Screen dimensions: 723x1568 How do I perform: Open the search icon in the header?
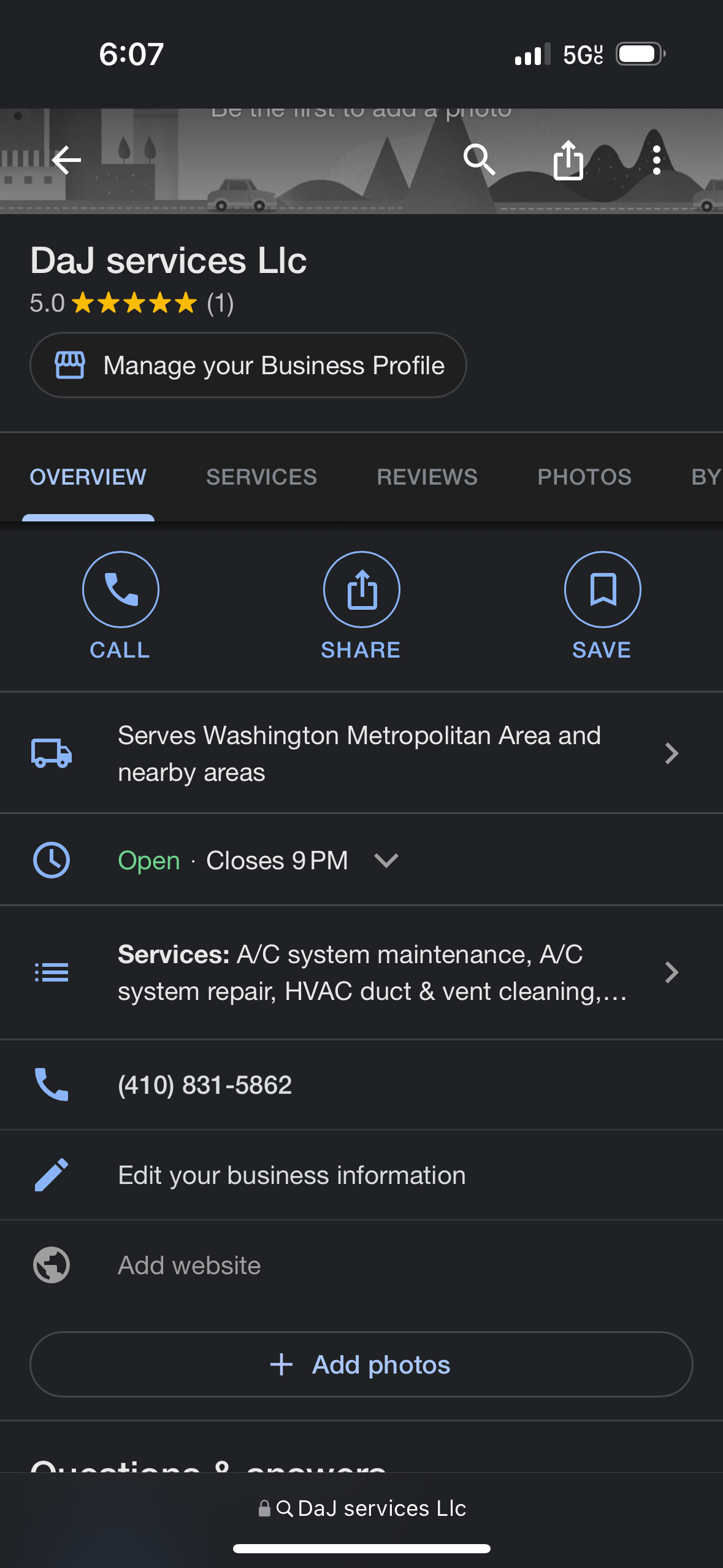click(x=480, y=160)
